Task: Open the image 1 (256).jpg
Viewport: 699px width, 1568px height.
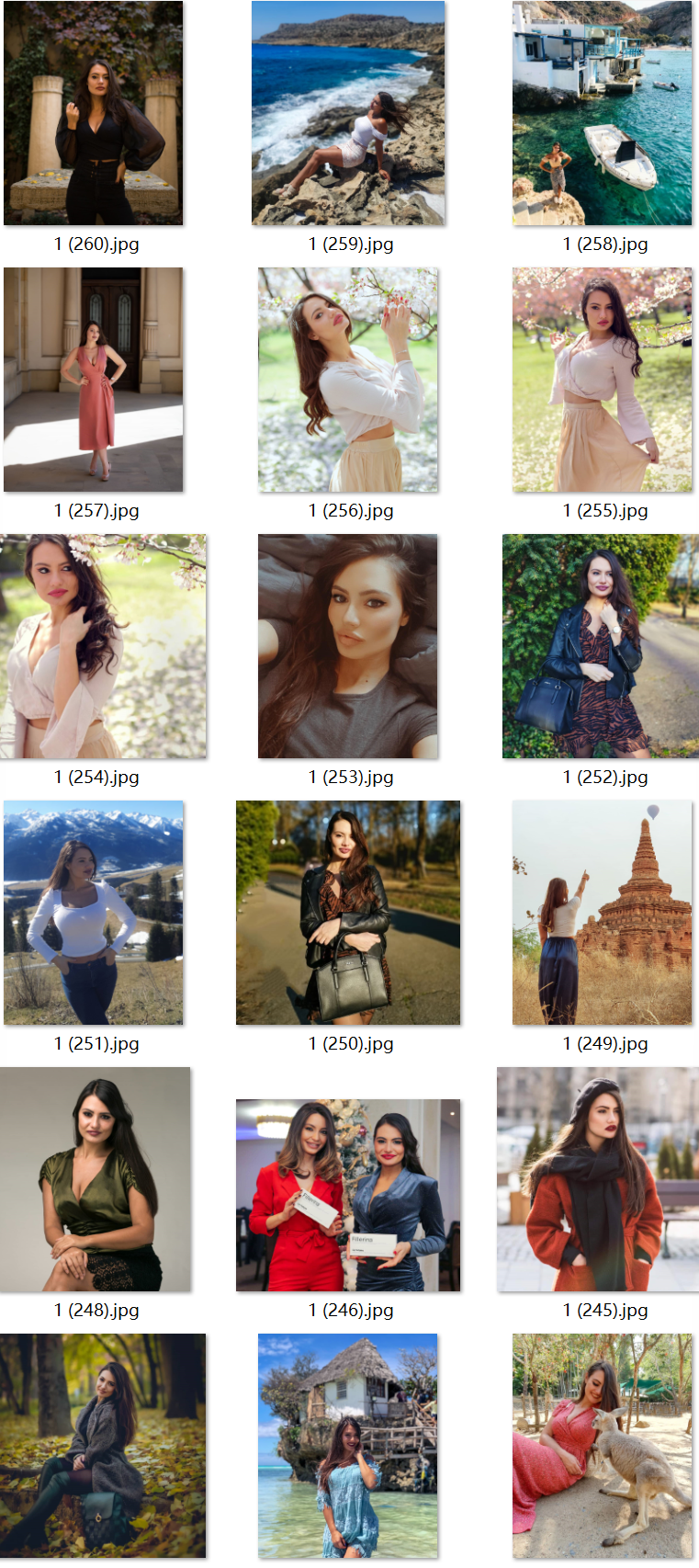Action: tap(348, 380)
